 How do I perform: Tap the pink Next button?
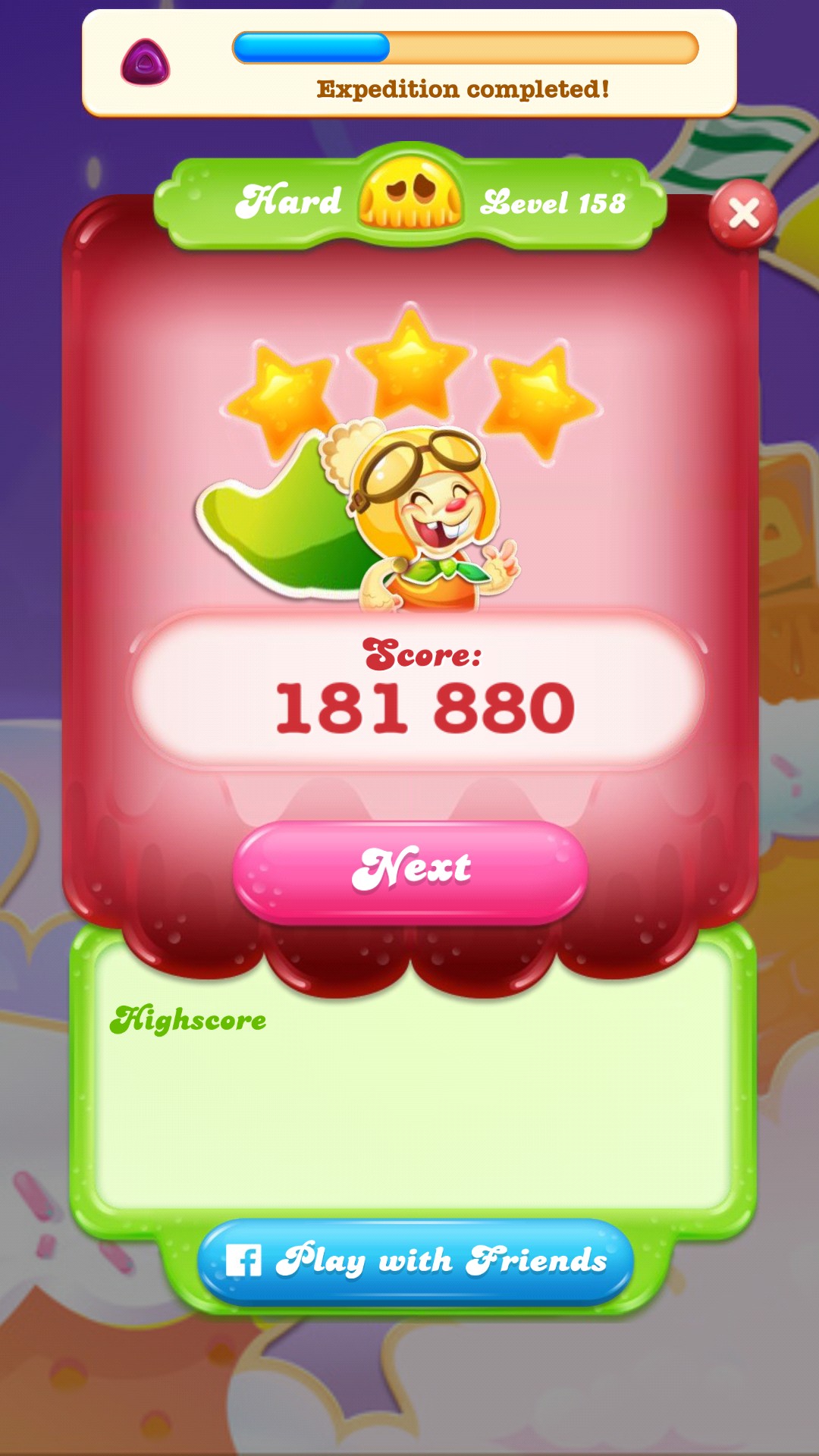[x=410, y=870]
